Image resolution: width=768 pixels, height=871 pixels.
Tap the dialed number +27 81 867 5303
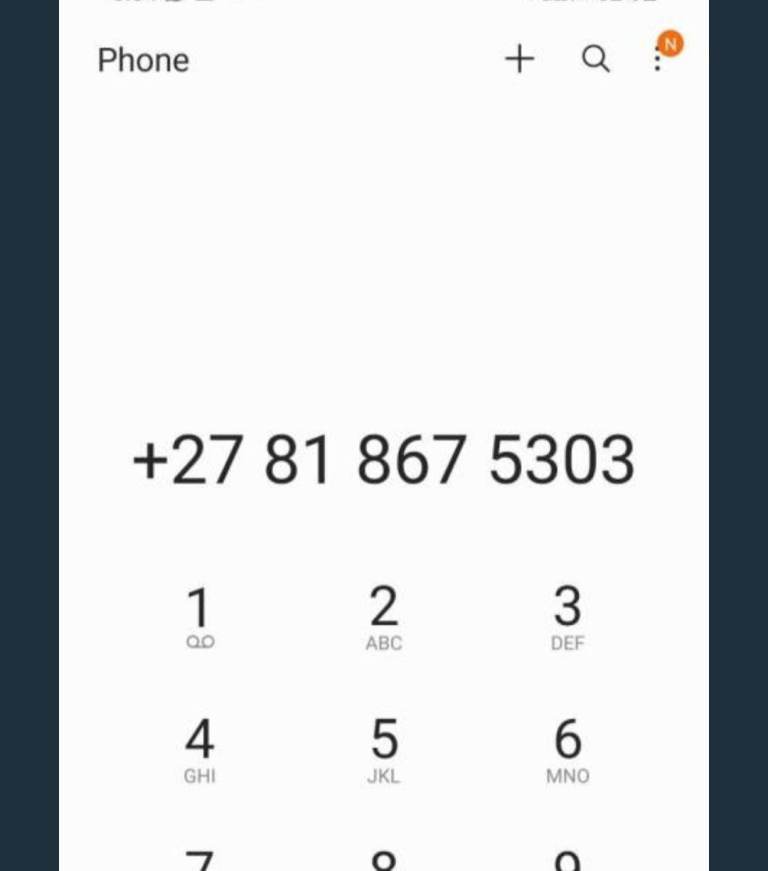coord(384,461)
